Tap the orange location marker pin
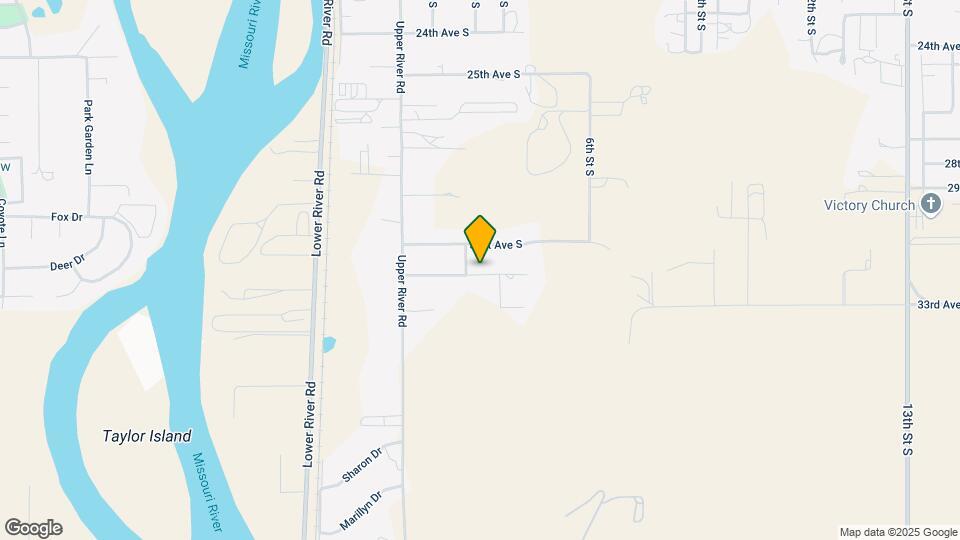Image resolution: width=960 pixels, height=540 pixels. point(481,238)
